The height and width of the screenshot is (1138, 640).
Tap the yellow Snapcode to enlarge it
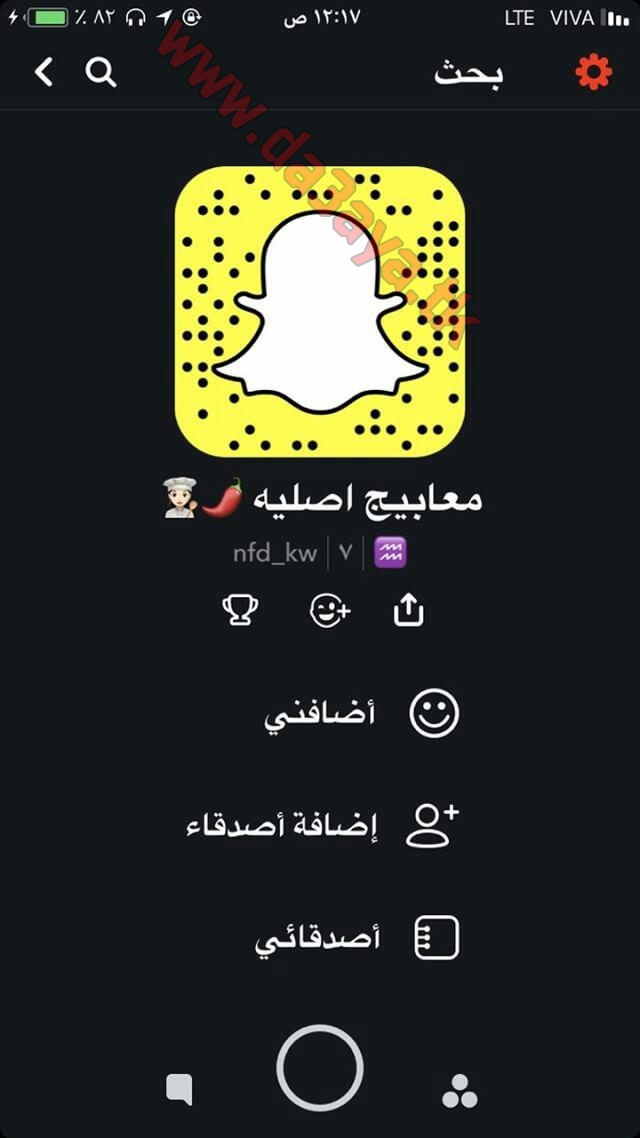tap(320, 311)
